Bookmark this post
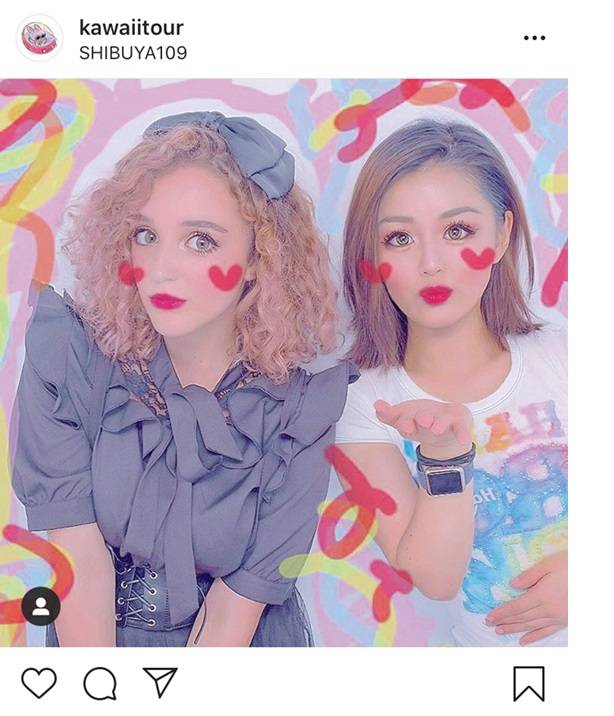This screenshot has height=716, width=614. click(x=529, y=683)
